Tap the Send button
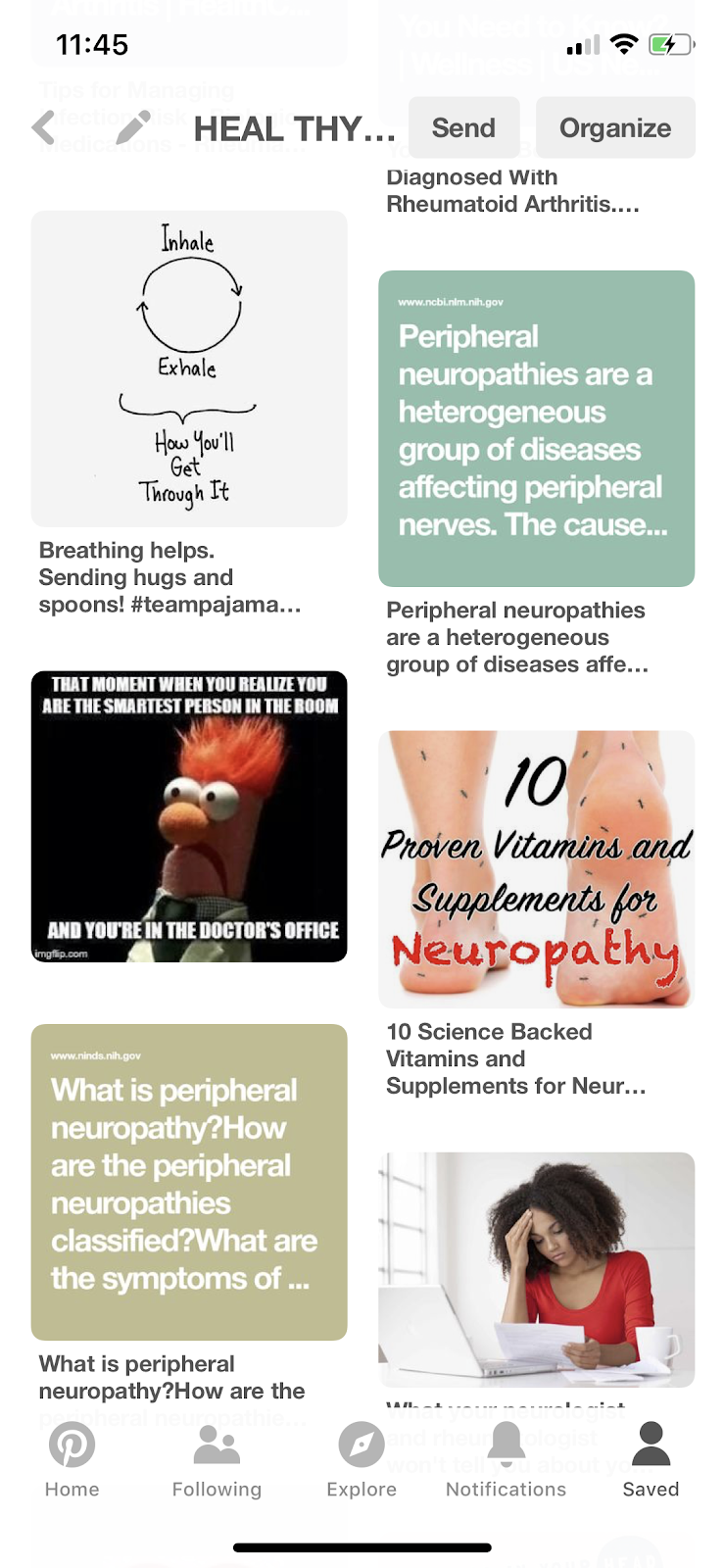Viewport: 724px width, 1568px height. [x=463, y=127]
